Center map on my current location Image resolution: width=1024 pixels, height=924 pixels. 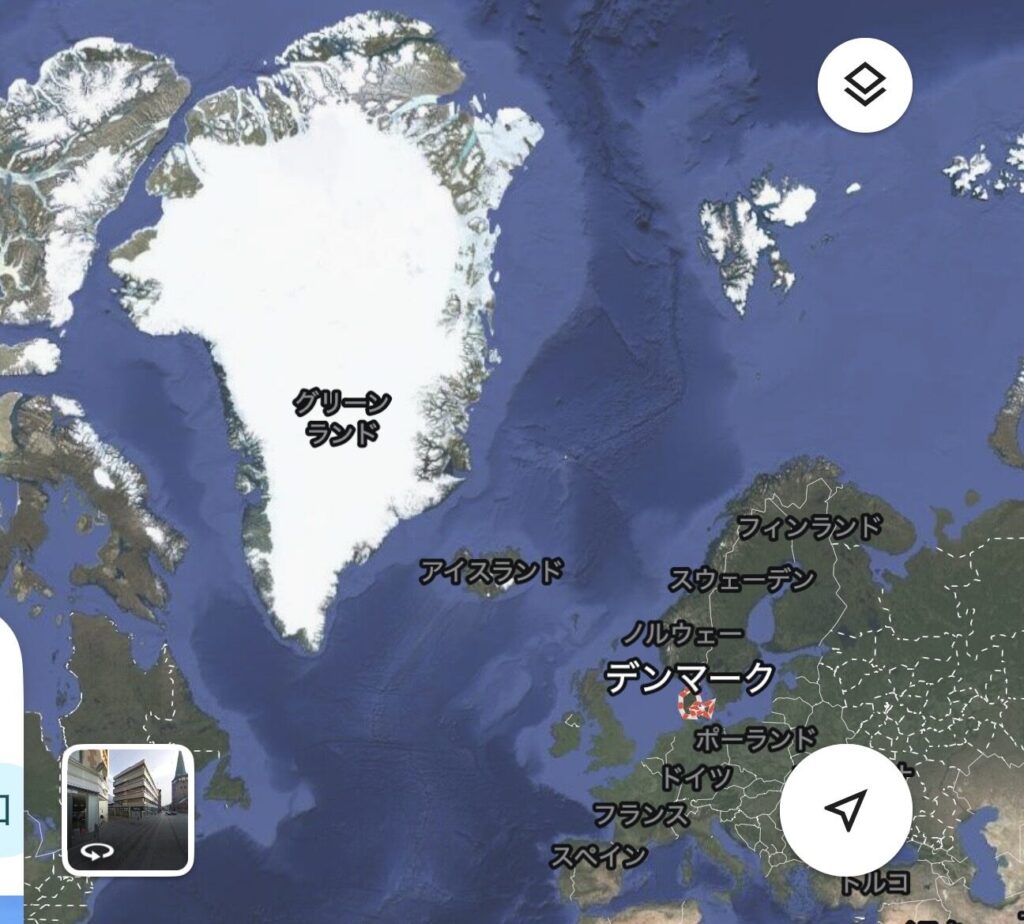click(x=846, y=810)
